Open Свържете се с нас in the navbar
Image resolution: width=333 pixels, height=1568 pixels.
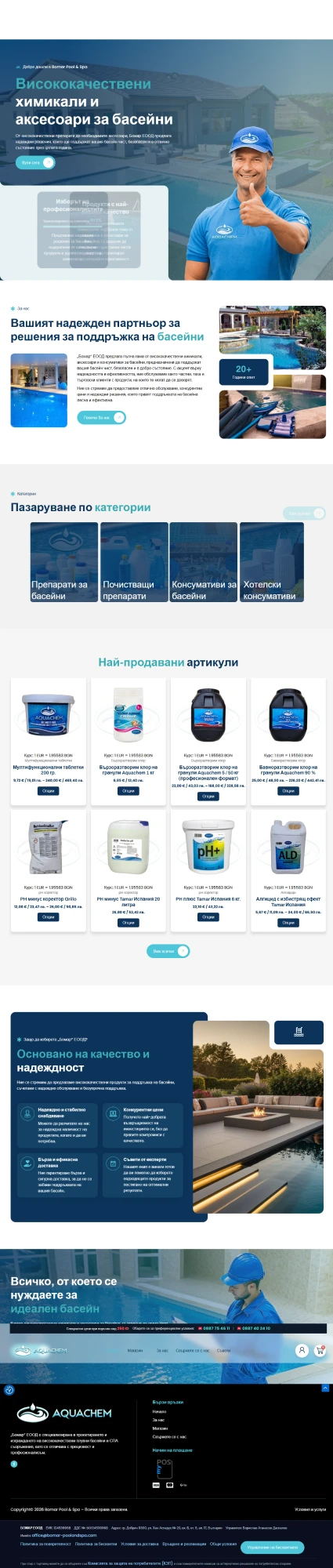(x=192, y=1351)
